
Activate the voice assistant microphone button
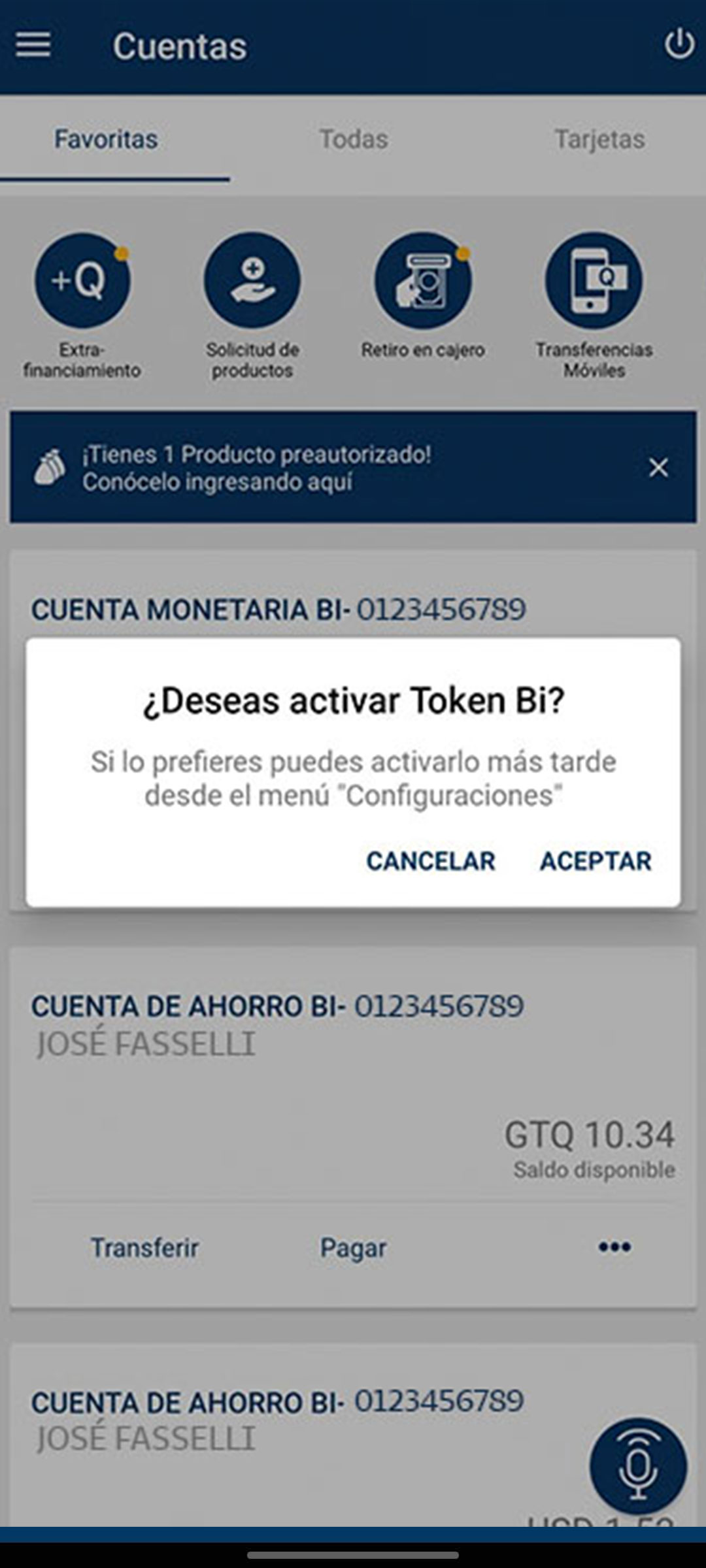coord(638,1466)
